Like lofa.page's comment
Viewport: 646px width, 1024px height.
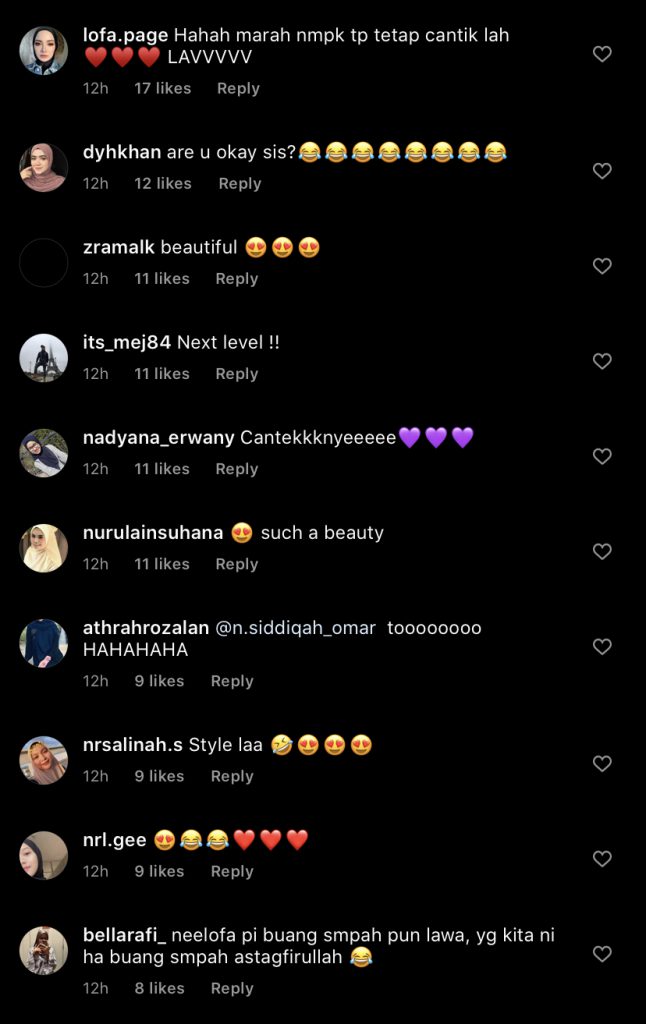(602, 54)
